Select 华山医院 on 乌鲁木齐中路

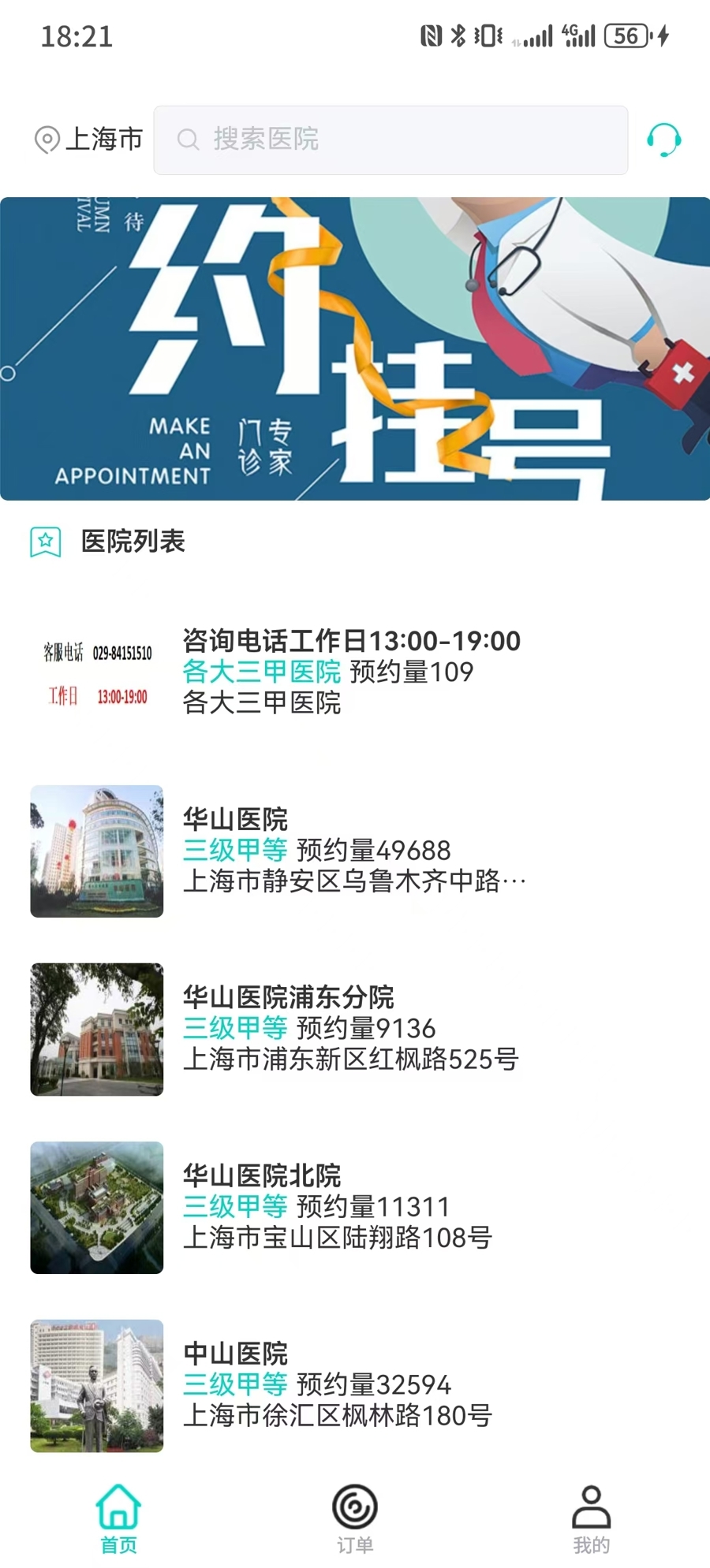pos(353,851)
